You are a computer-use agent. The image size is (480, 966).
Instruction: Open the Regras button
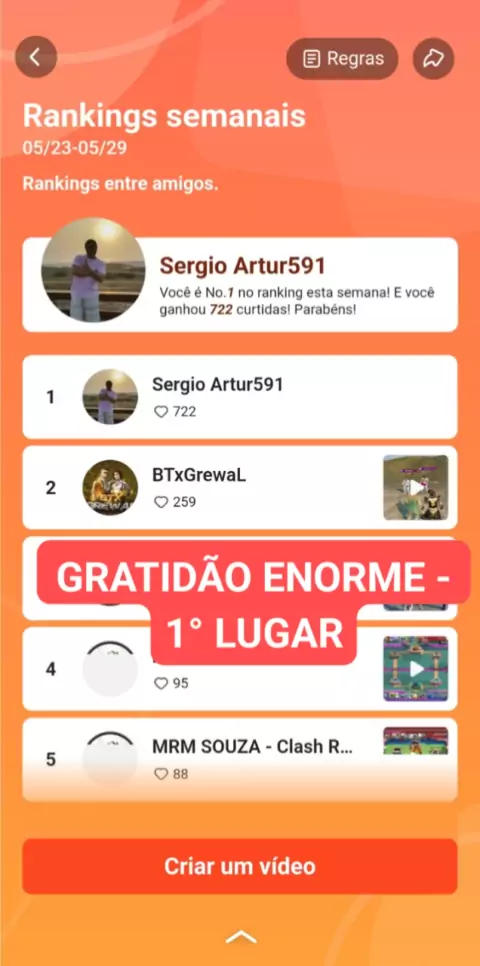[x=342, y=59]
